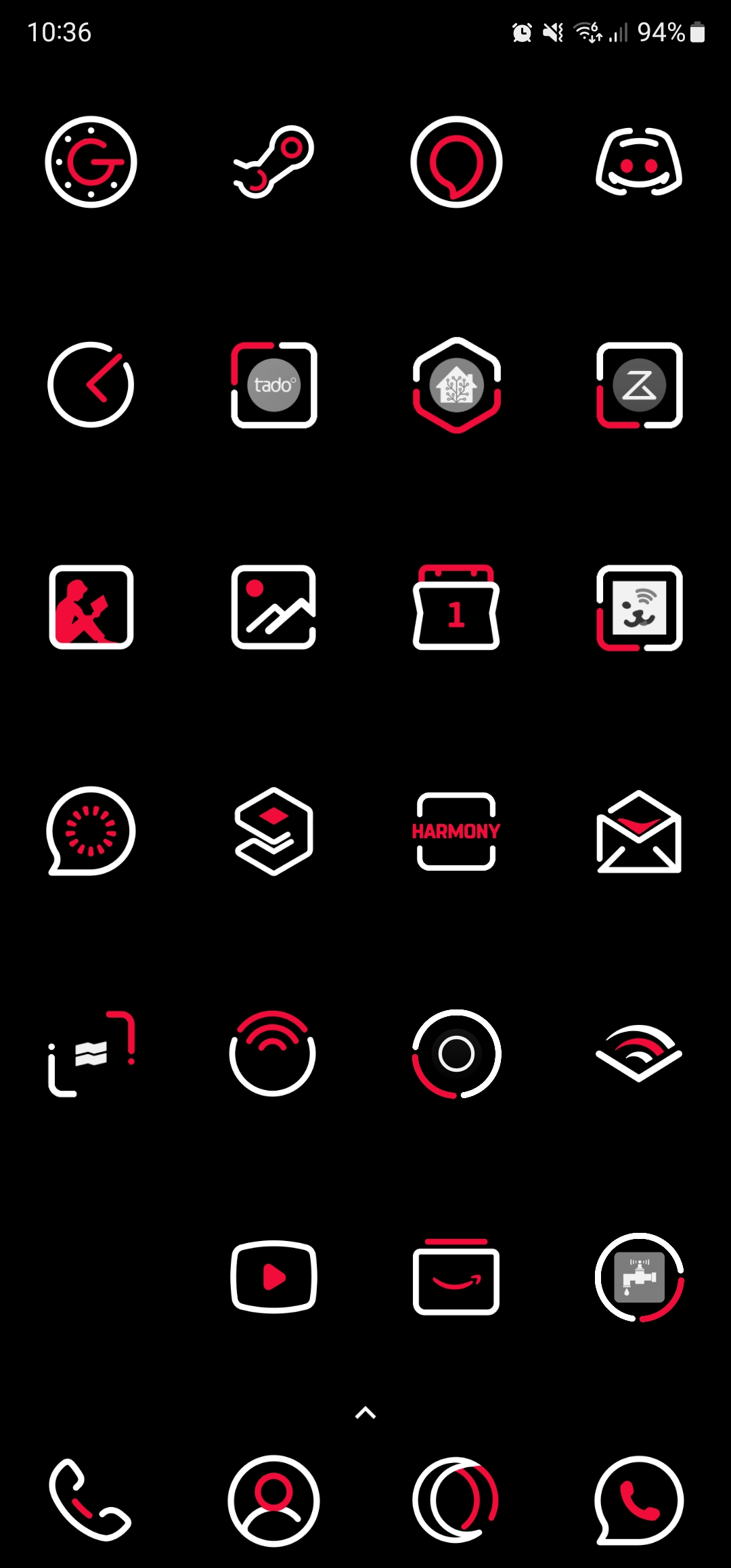Open the Alexa app
Image resolution: width=731 pixels, height=1568 pixels.
(456, 162)
